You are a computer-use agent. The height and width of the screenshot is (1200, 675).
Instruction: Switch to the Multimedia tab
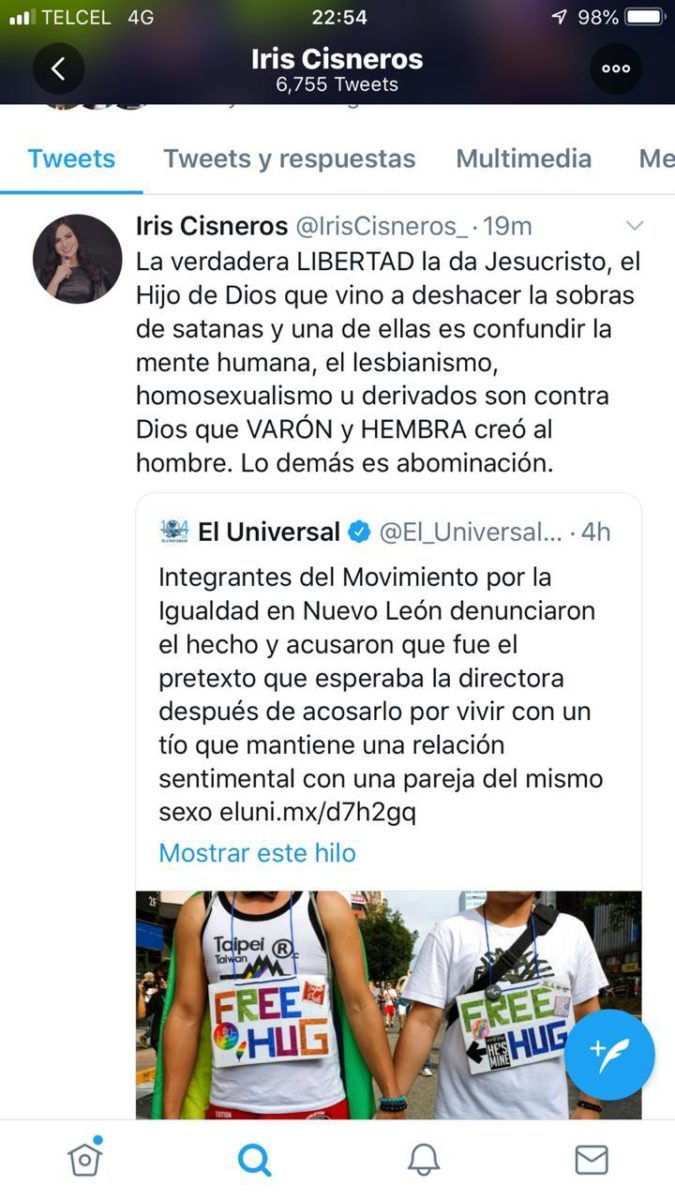click(x=523, y=159)
